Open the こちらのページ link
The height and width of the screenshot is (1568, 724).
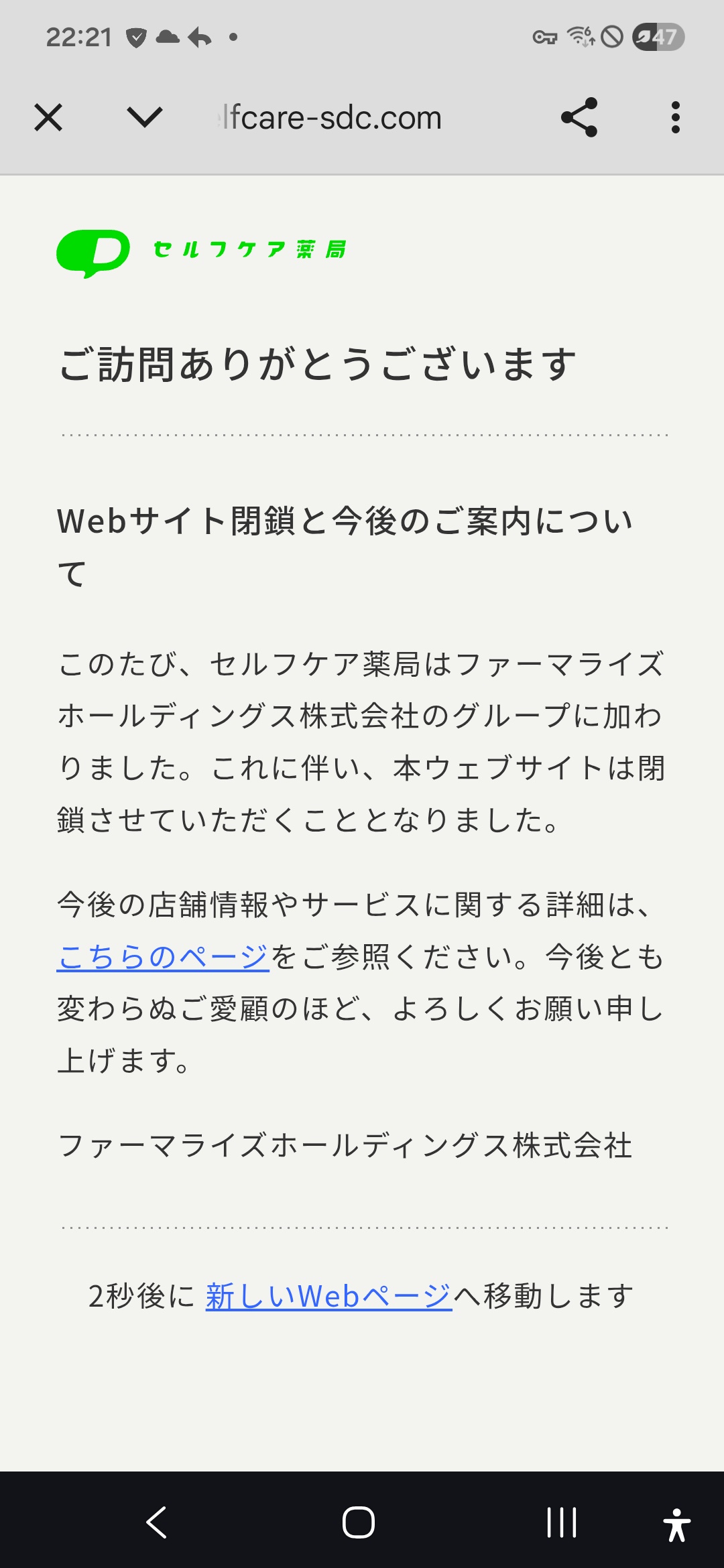coord(164,957)
